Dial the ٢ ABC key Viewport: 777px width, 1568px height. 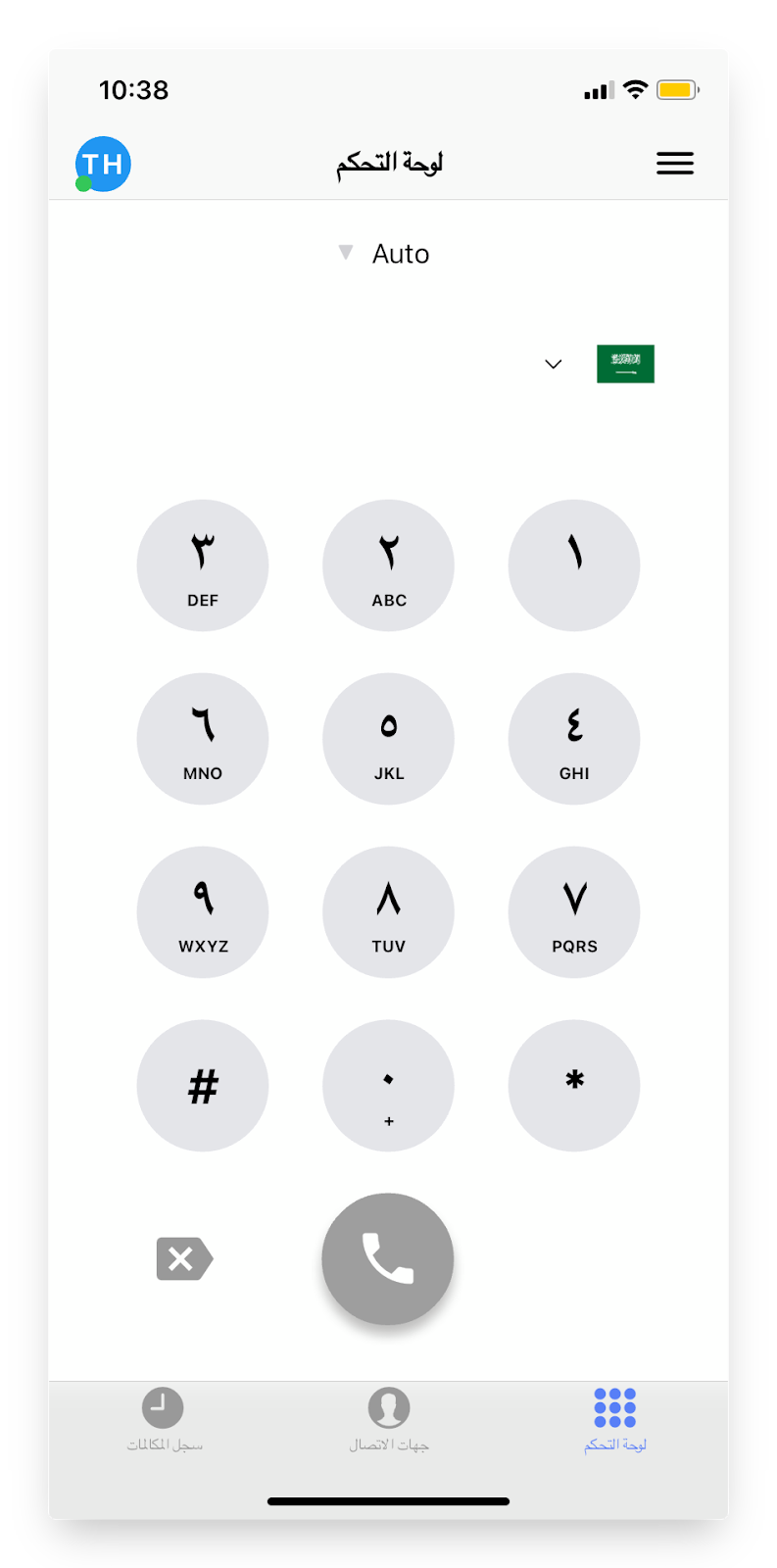point(388,565)
